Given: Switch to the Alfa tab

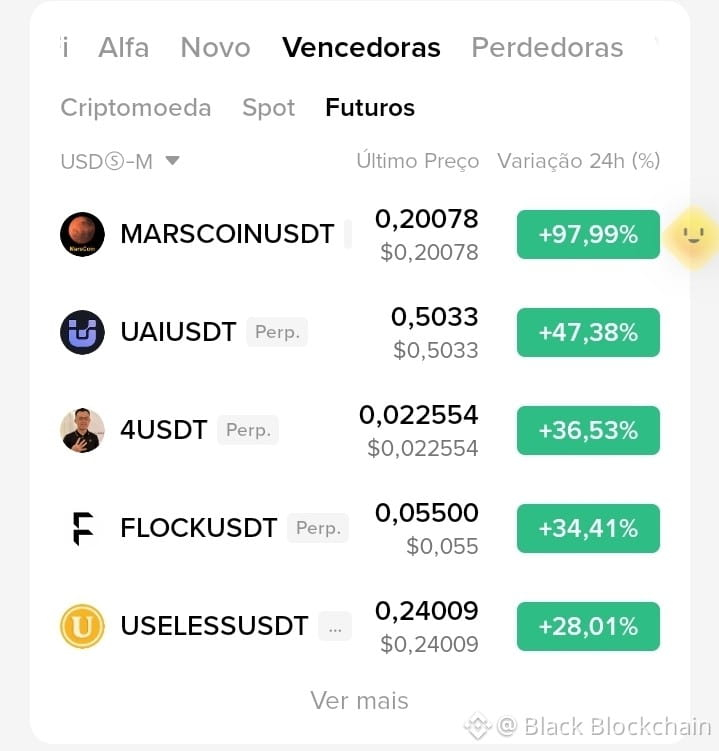Looking at the screenshot, I should [124, 47].
